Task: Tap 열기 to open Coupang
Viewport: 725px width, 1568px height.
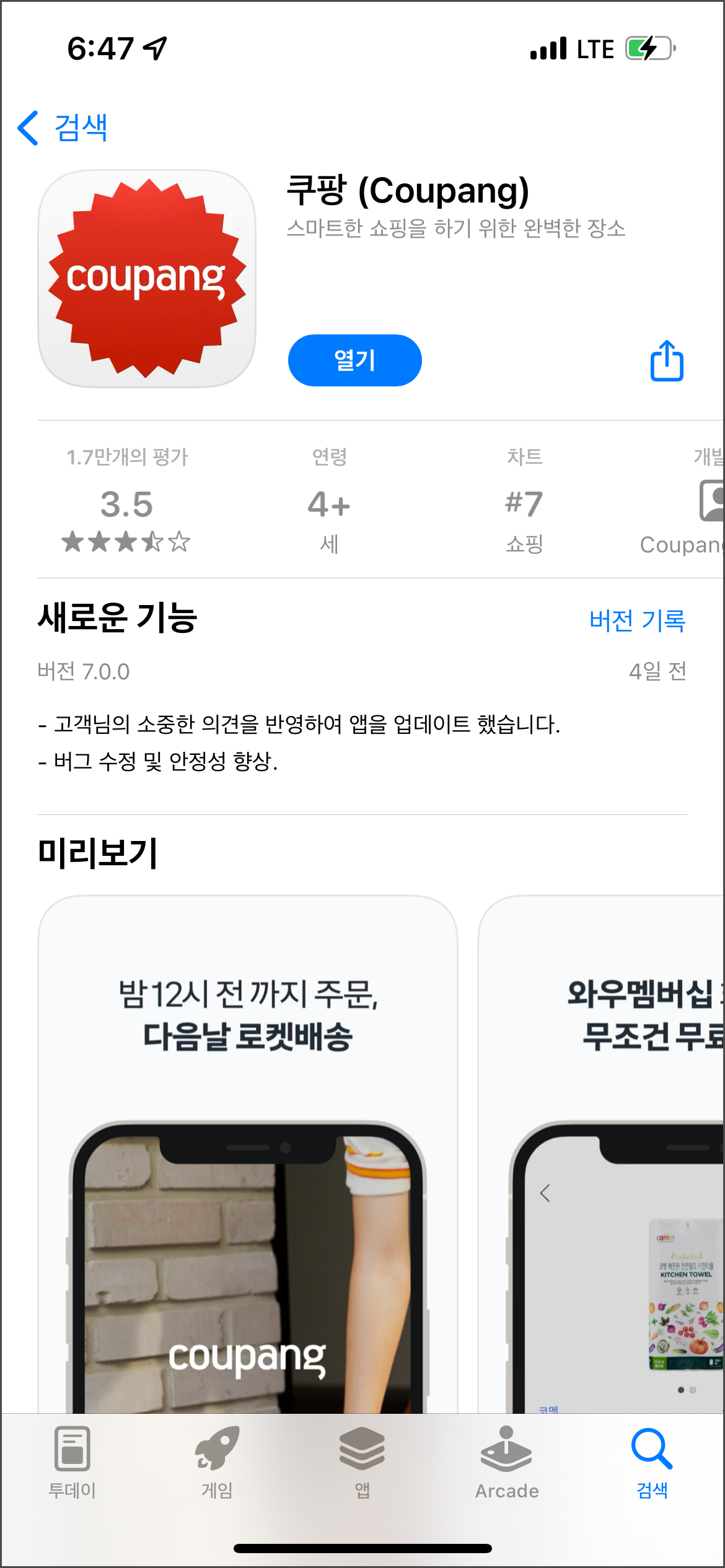Action: click(354, 360)
